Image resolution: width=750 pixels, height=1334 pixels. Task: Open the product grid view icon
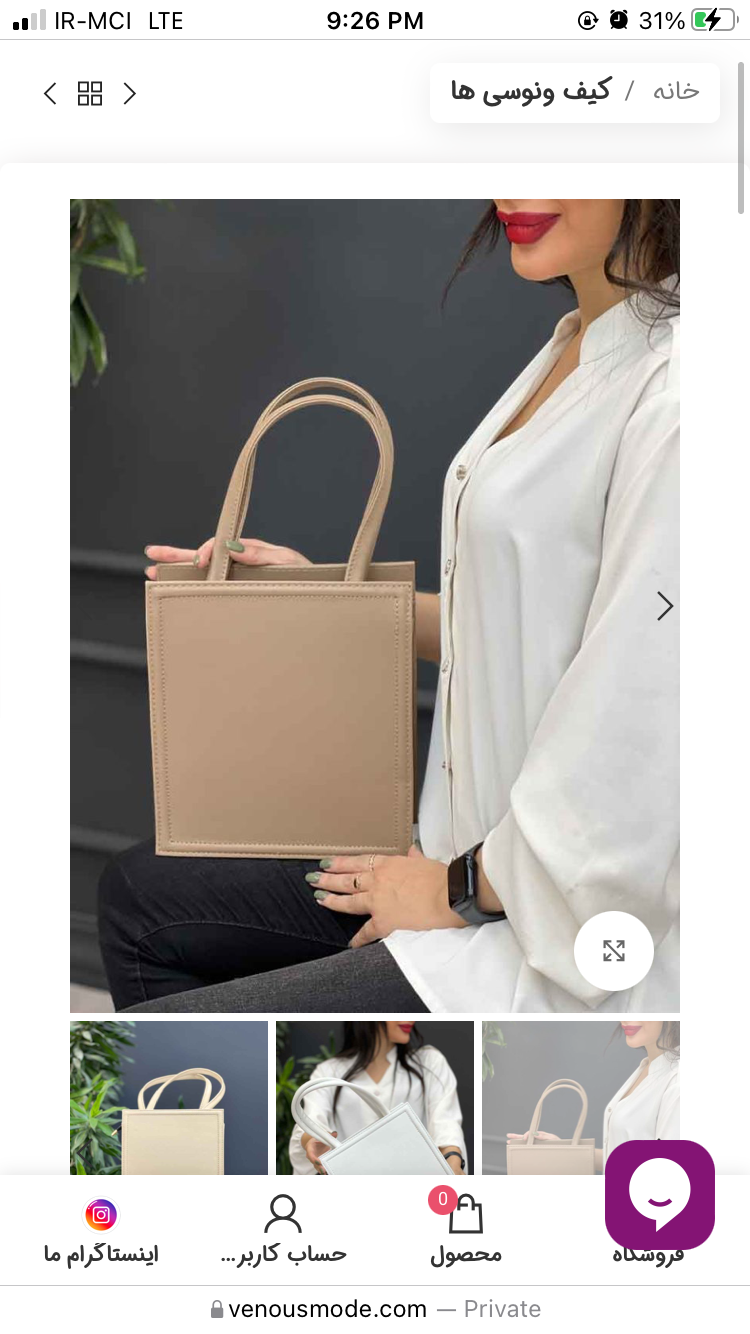point(90,94)
